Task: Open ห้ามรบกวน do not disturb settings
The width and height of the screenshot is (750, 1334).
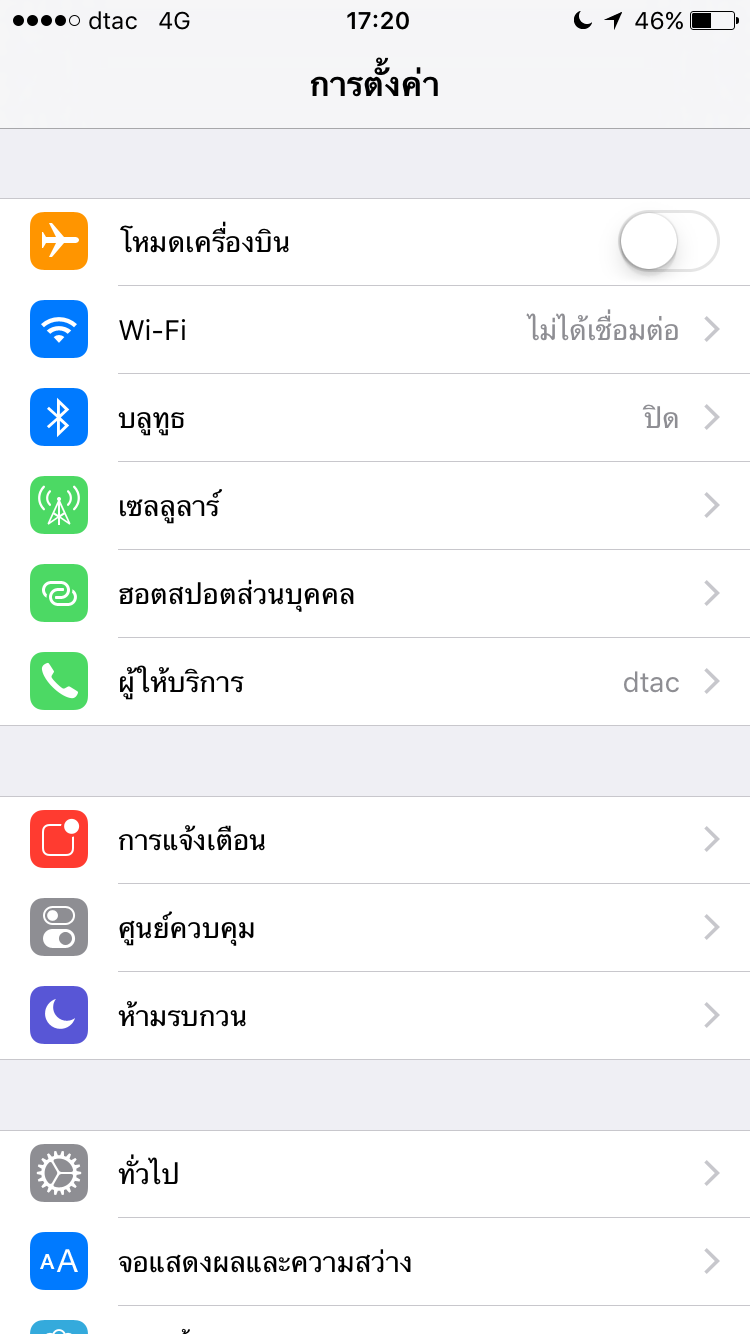Action: [375, 1016]
